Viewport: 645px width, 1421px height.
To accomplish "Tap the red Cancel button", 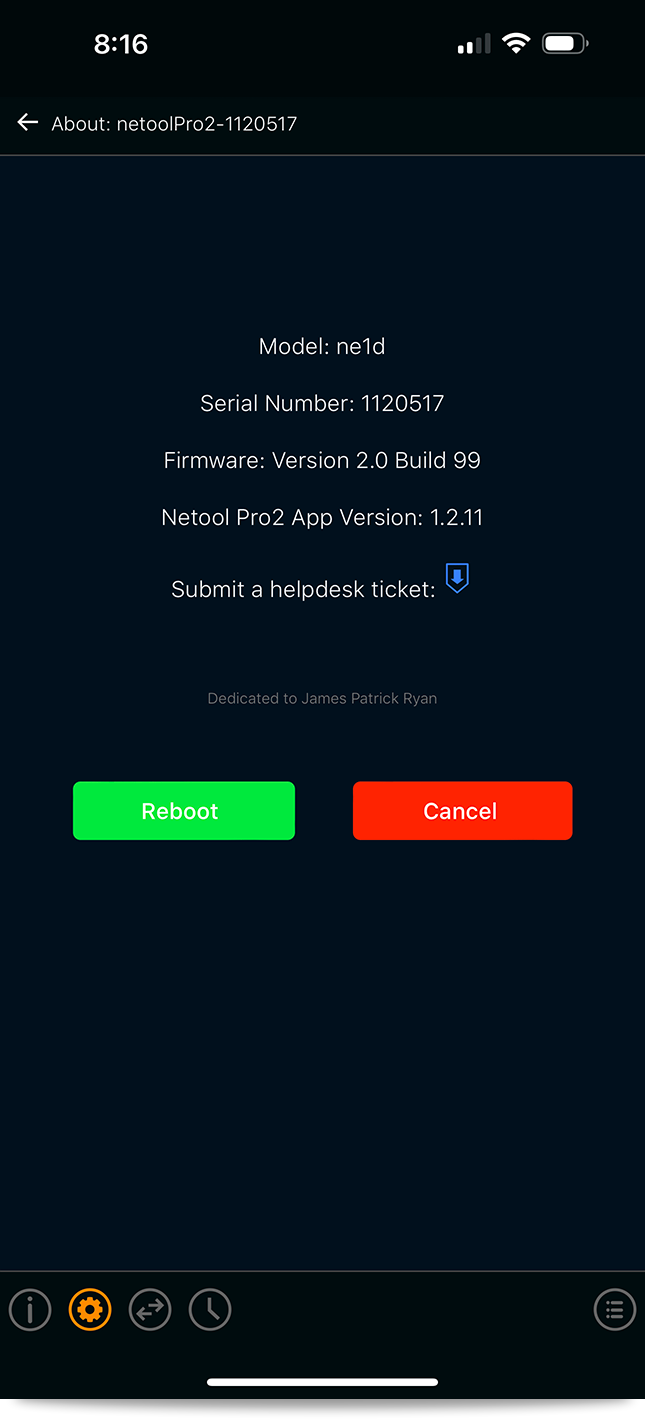I will point(462,810).
